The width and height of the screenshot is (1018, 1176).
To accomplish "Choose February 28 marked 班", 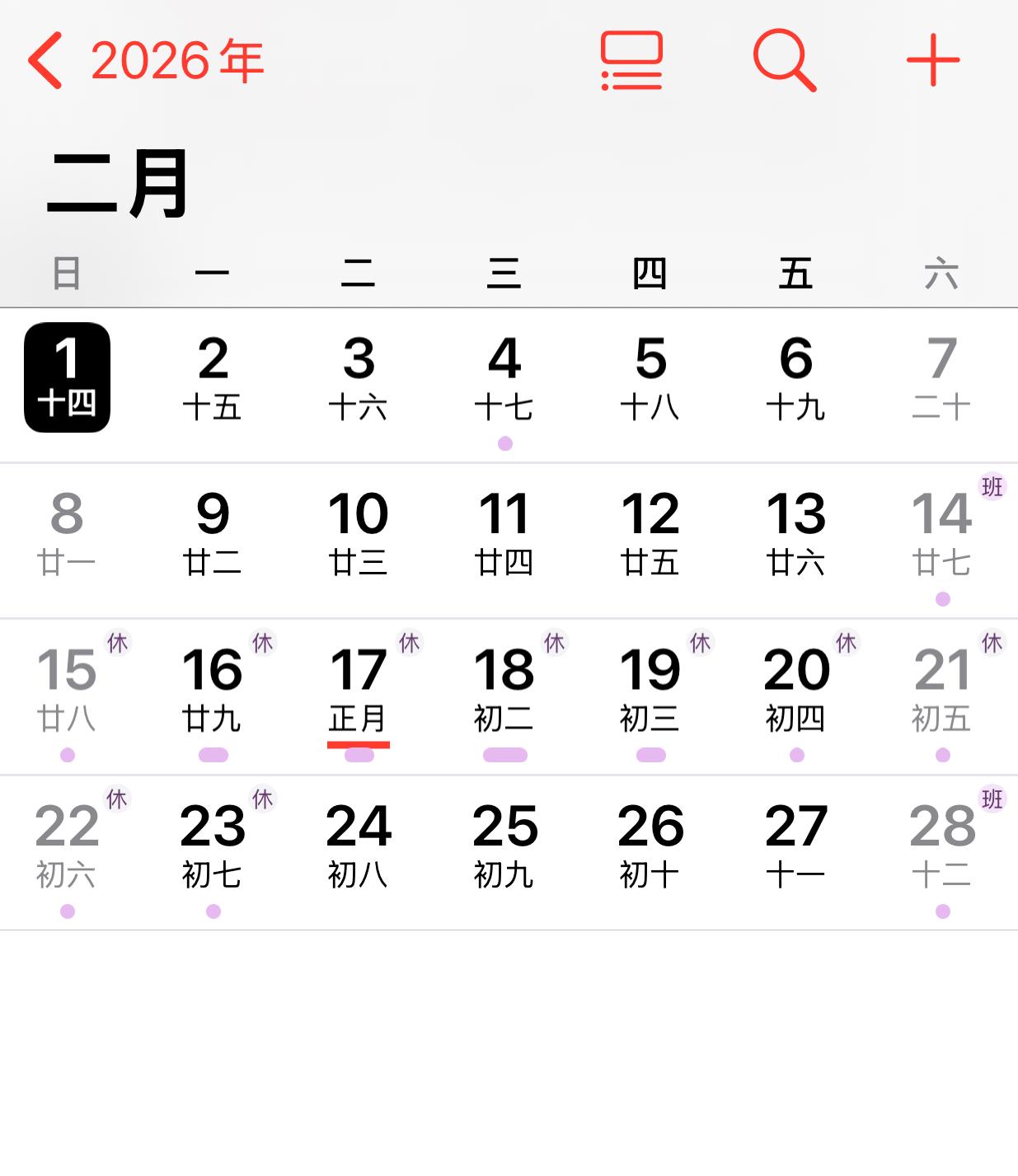I will coord(942,846).
